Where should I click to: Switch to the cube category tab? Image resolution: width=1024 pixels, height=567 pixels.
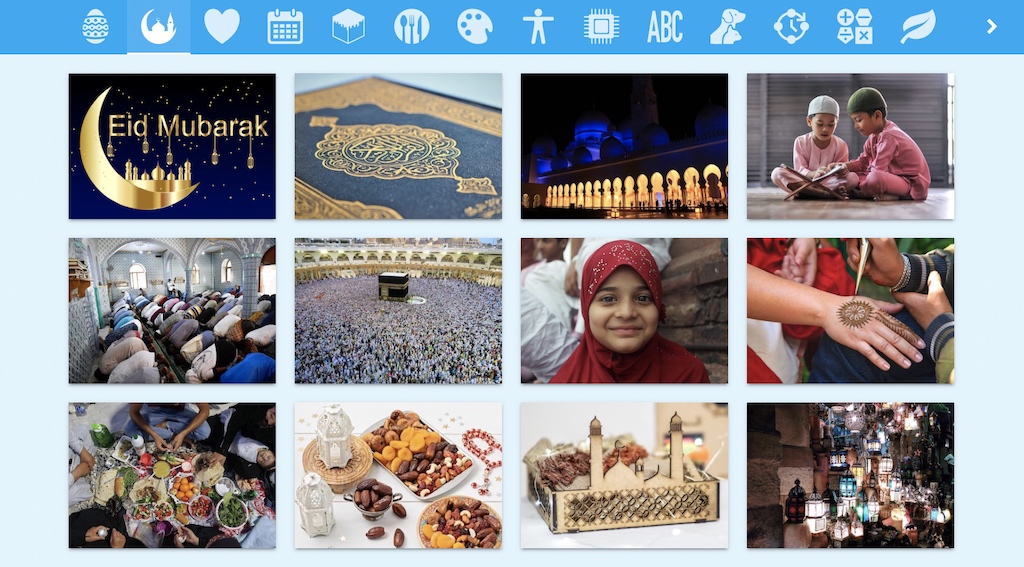click(x=348, y=26)
